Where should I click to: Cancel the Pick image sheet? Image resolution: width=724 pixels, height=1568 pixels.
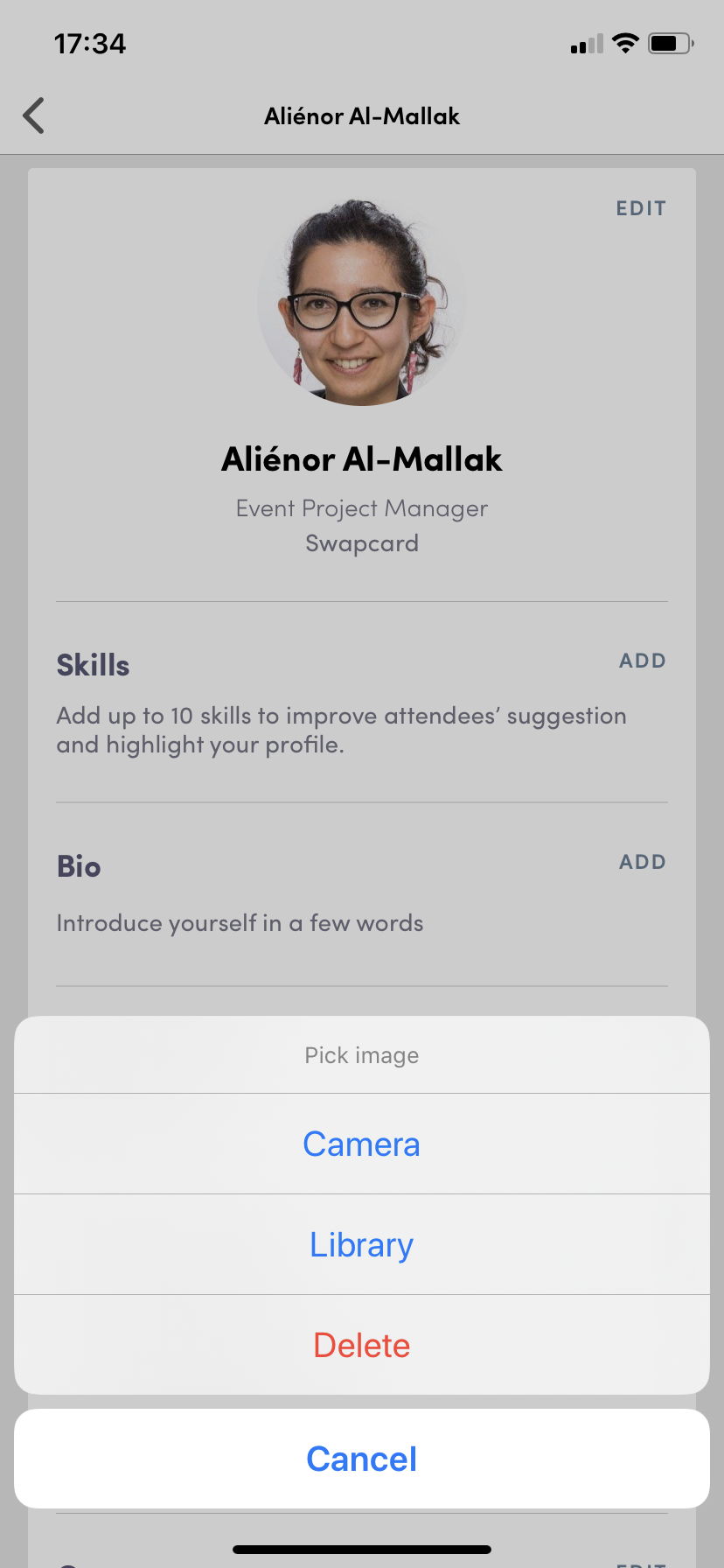361,1459
